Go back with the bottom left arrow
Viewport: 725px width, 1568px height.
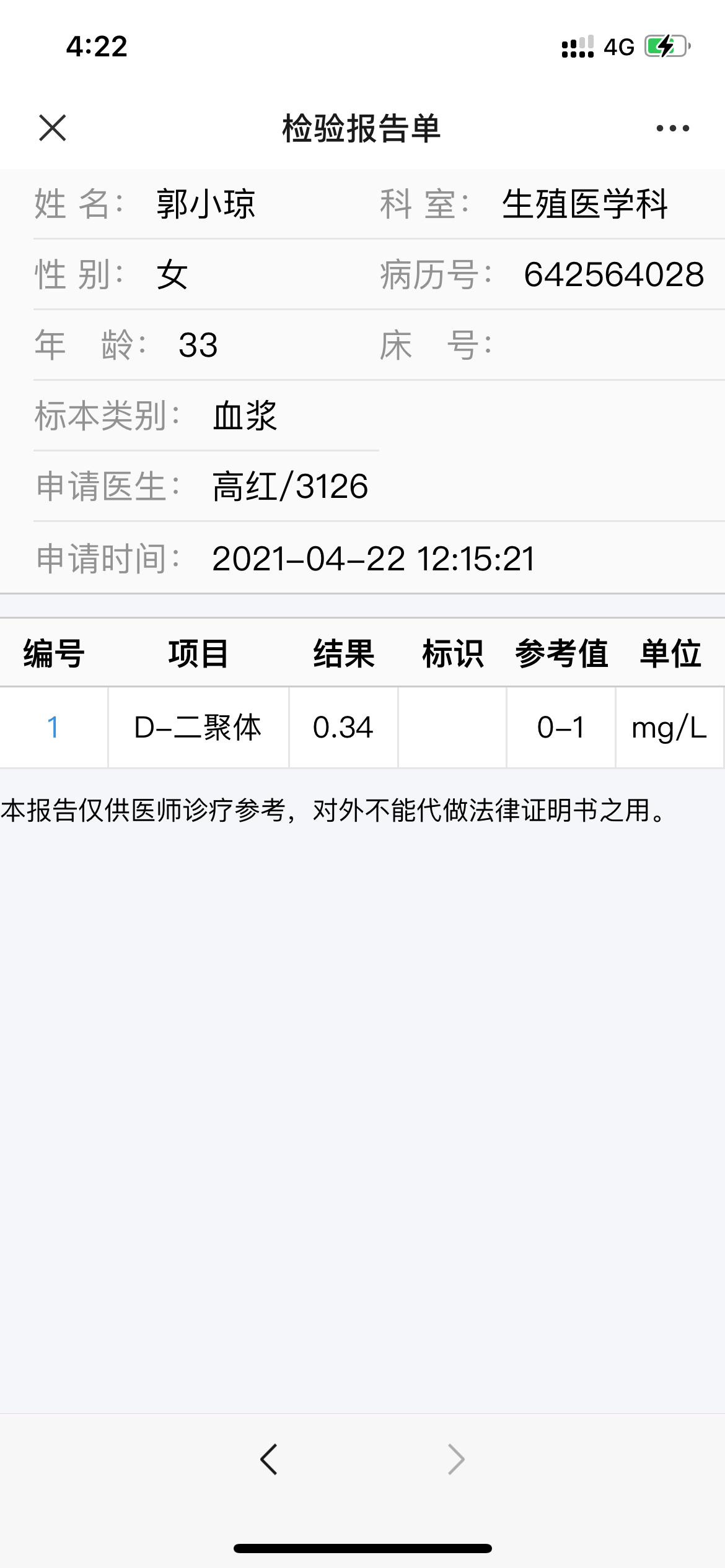tap(269, 1460)
